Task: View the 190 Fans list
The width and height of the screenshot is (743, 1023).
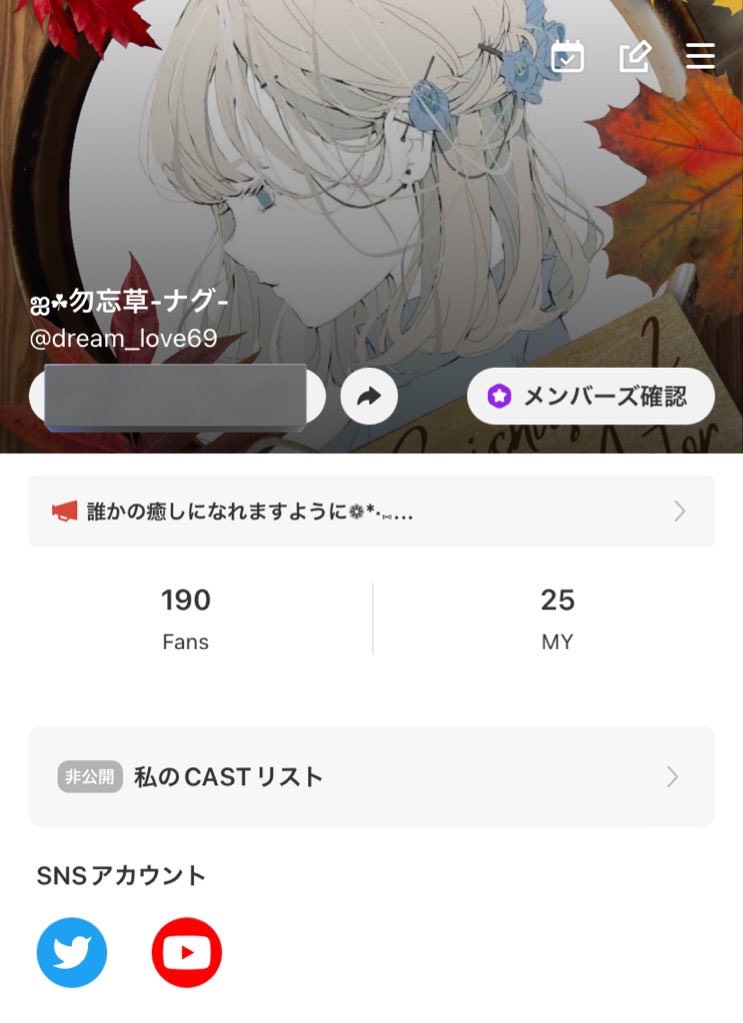Action: click(x=186, y=618)
